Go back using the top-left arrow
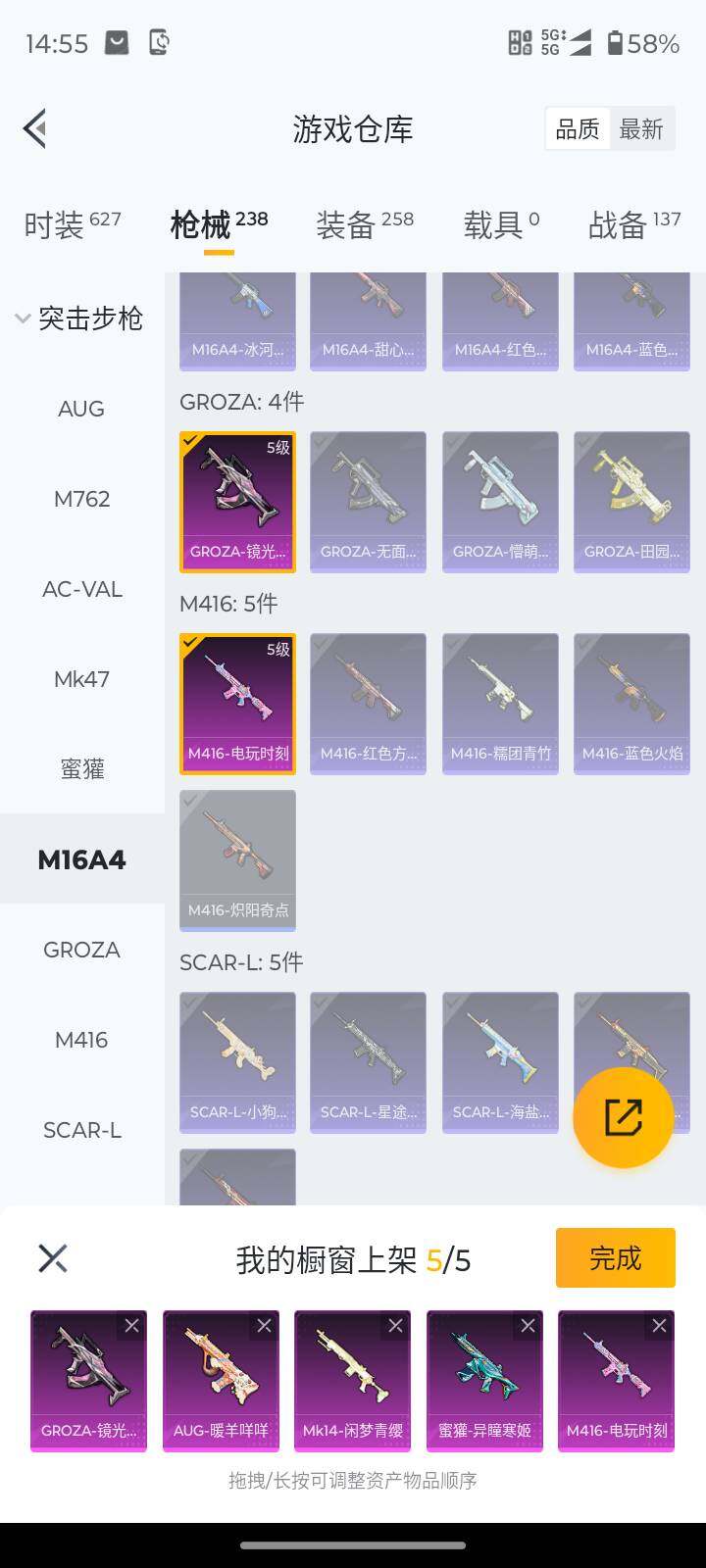This screenshot has height=1568, width=706. click(x=35, y=128)
